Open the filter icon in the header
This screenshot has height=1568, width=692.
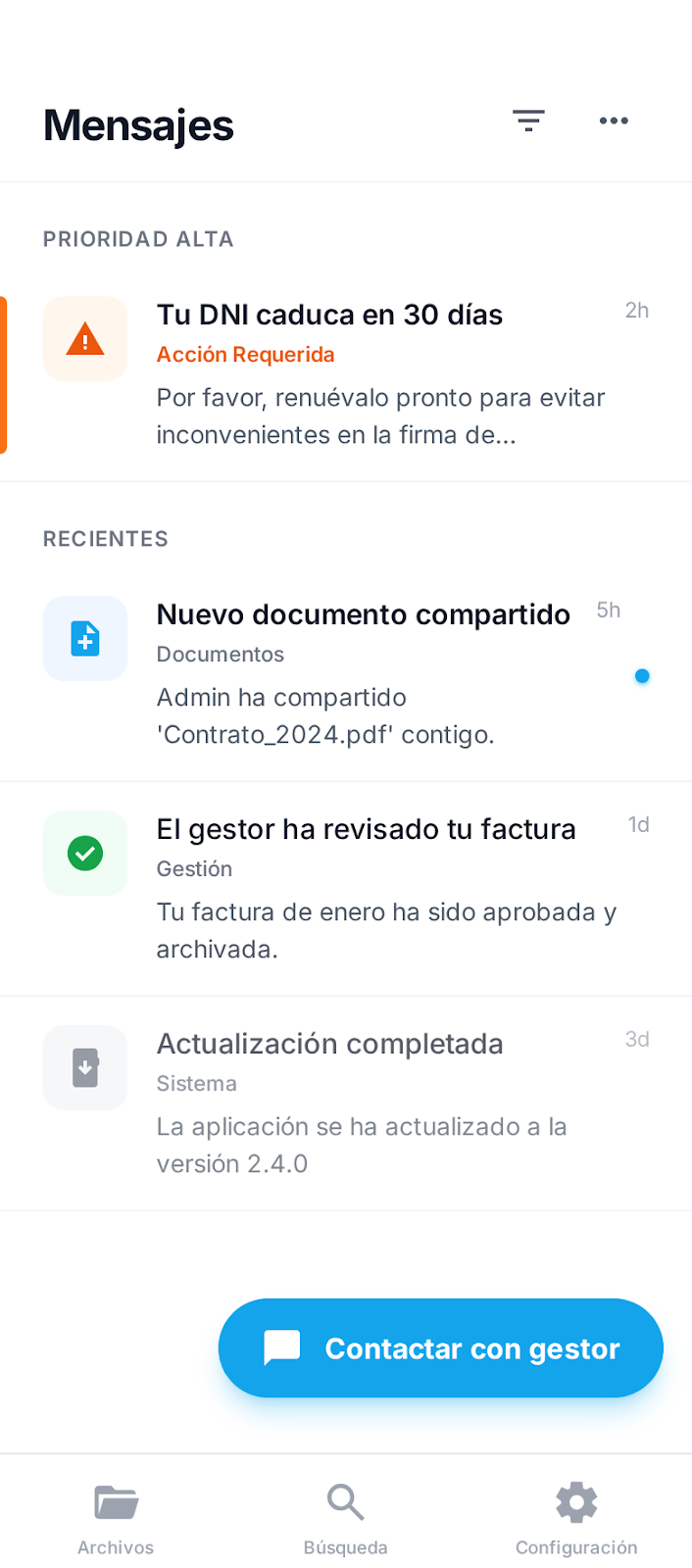pos(528,122)
